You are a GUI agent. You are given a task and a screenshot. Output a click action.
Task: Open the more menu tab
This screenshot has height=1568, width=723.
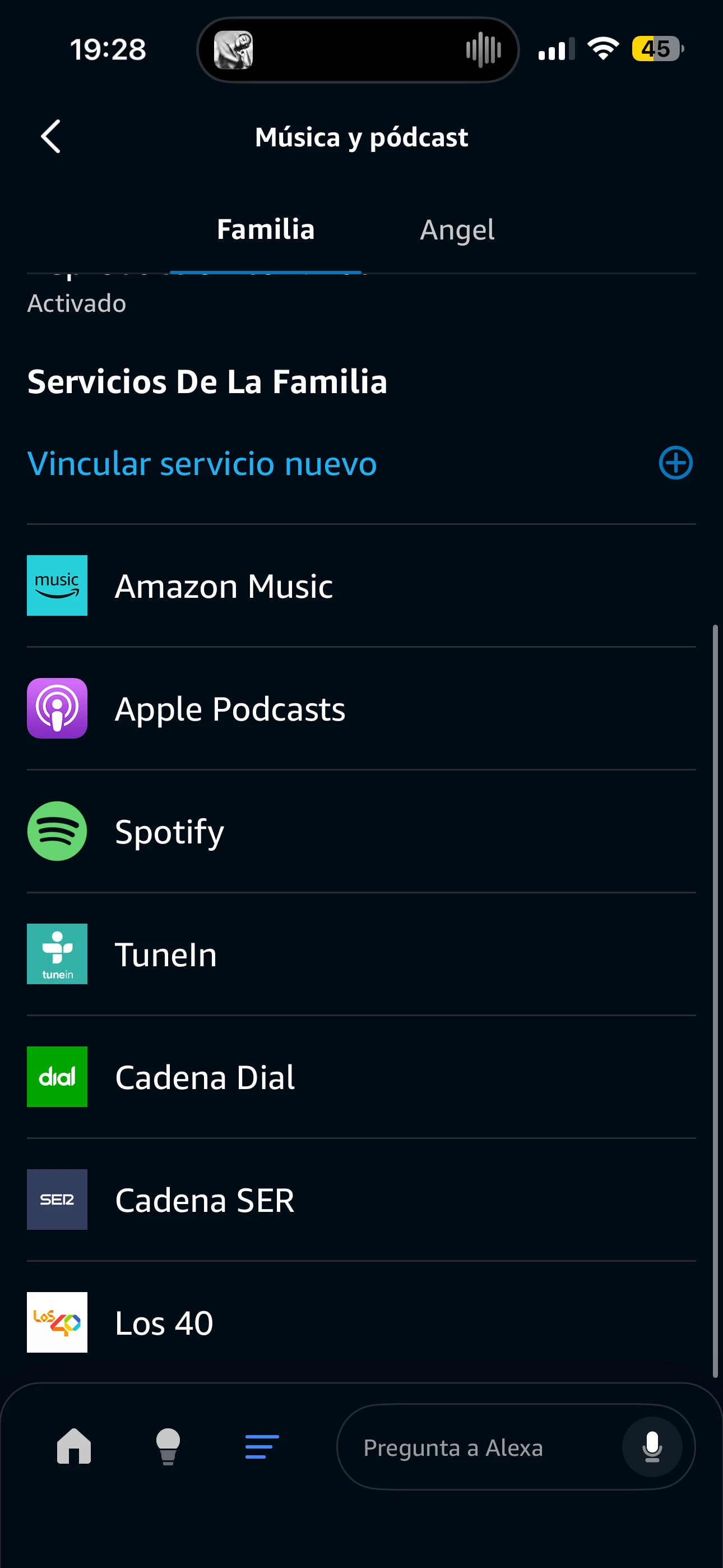(262, 1446)
